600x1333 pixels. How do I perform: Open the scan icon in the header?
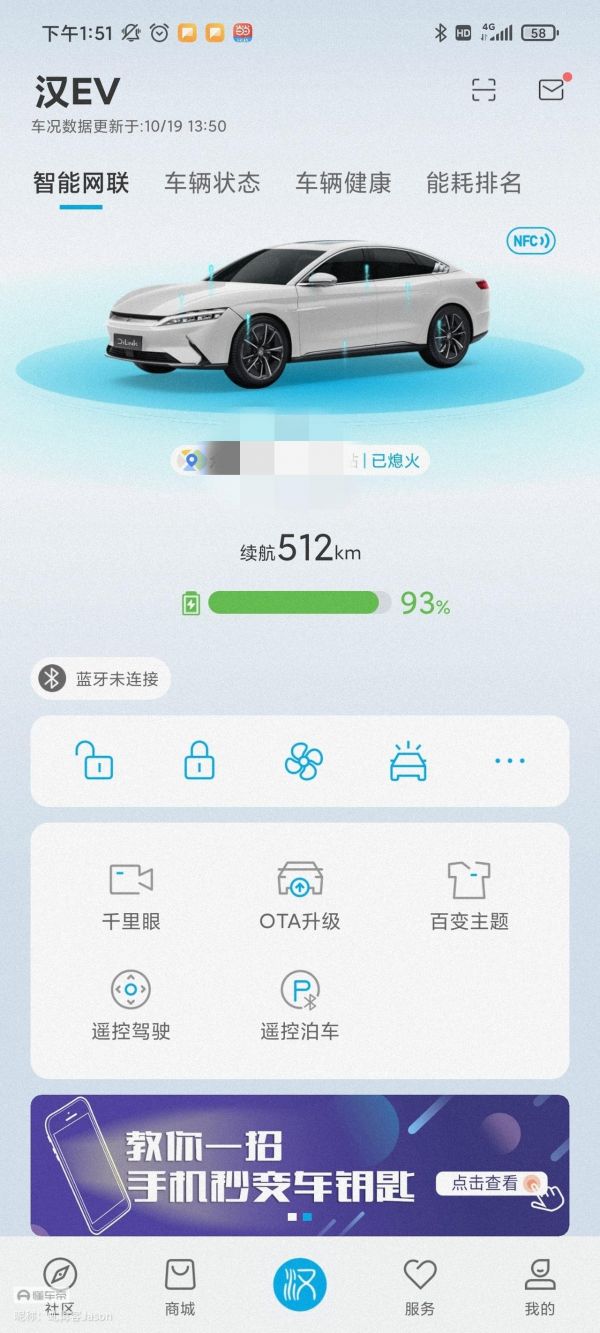(x=484, y=90)
